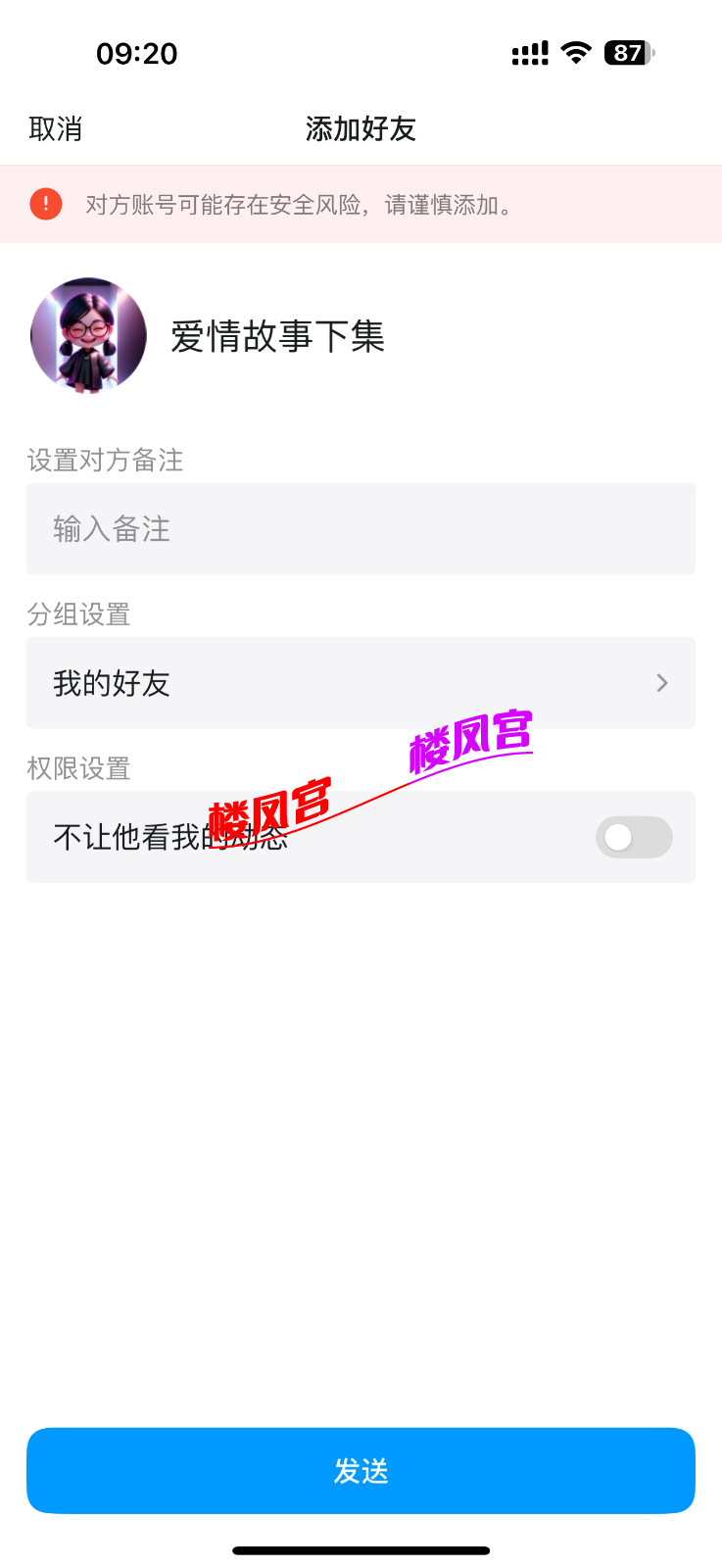Open the friend group picker row

tap(361, 683)
